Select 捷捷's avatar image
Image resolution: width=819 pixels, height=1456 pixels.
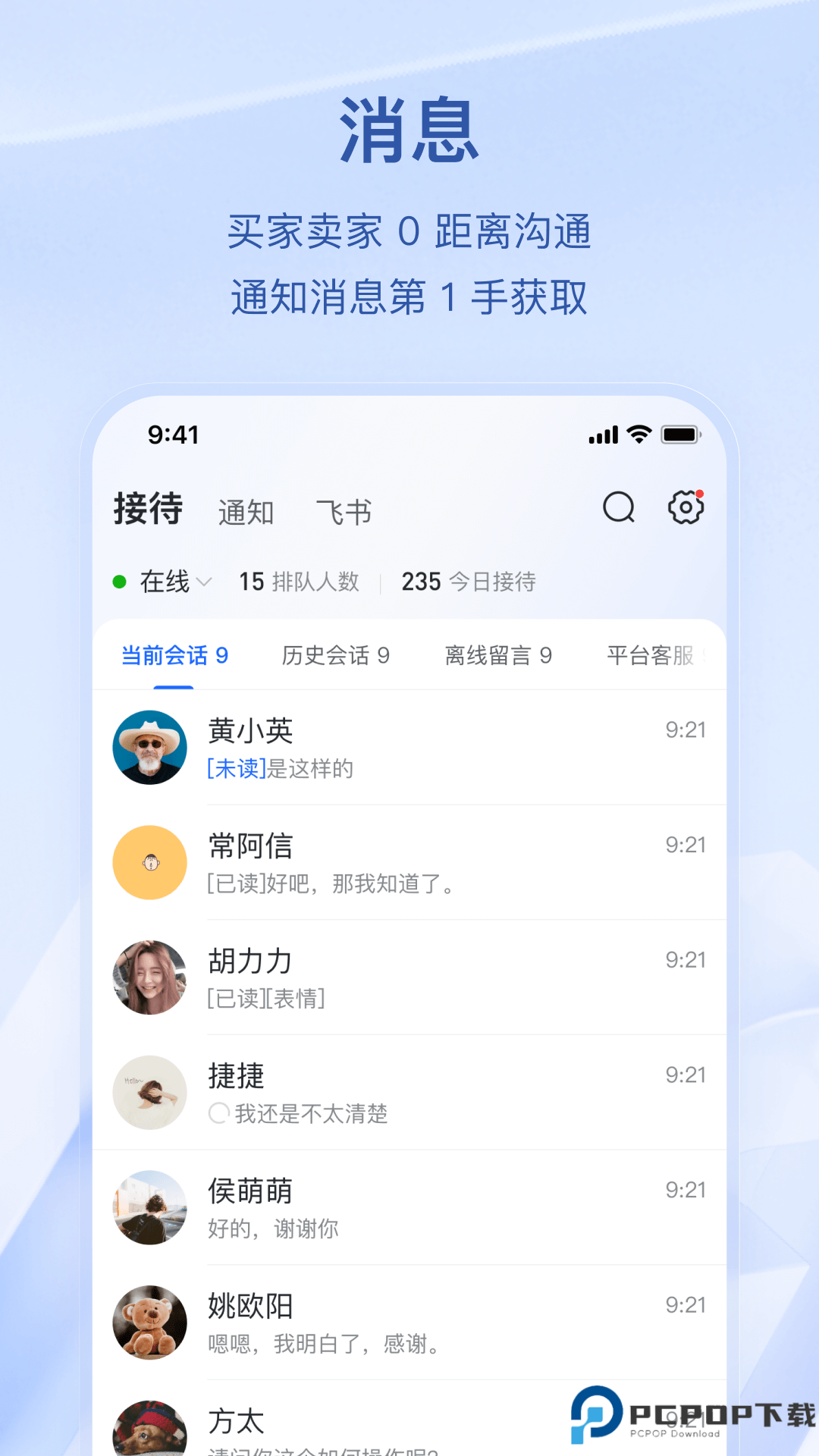pos(149,1092)
